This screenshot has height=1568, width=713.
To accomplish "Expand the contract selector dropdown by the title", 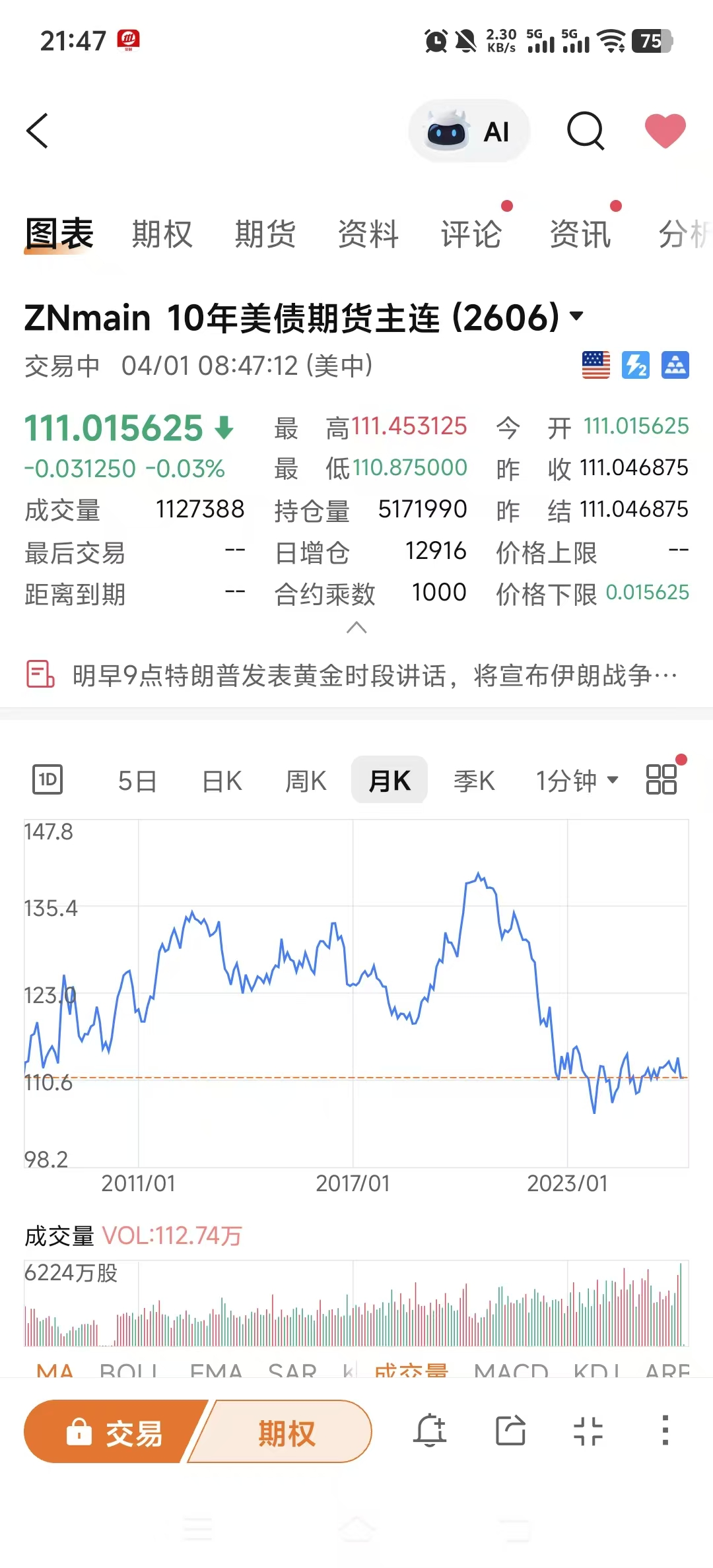I will pos(576,316).
